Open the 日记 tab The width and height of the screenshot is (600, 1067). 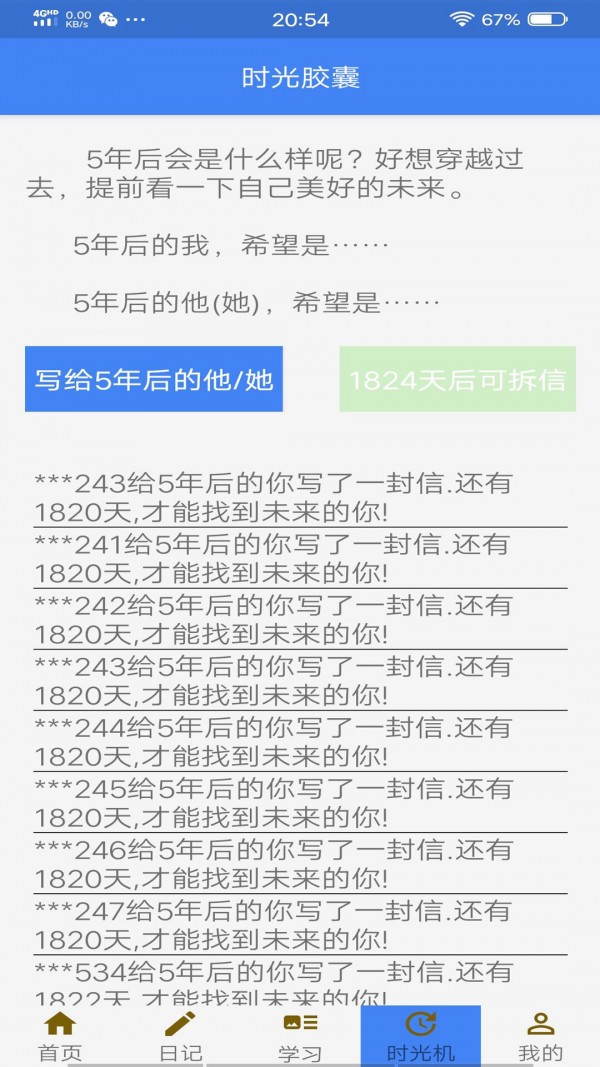click(180, 1036)
